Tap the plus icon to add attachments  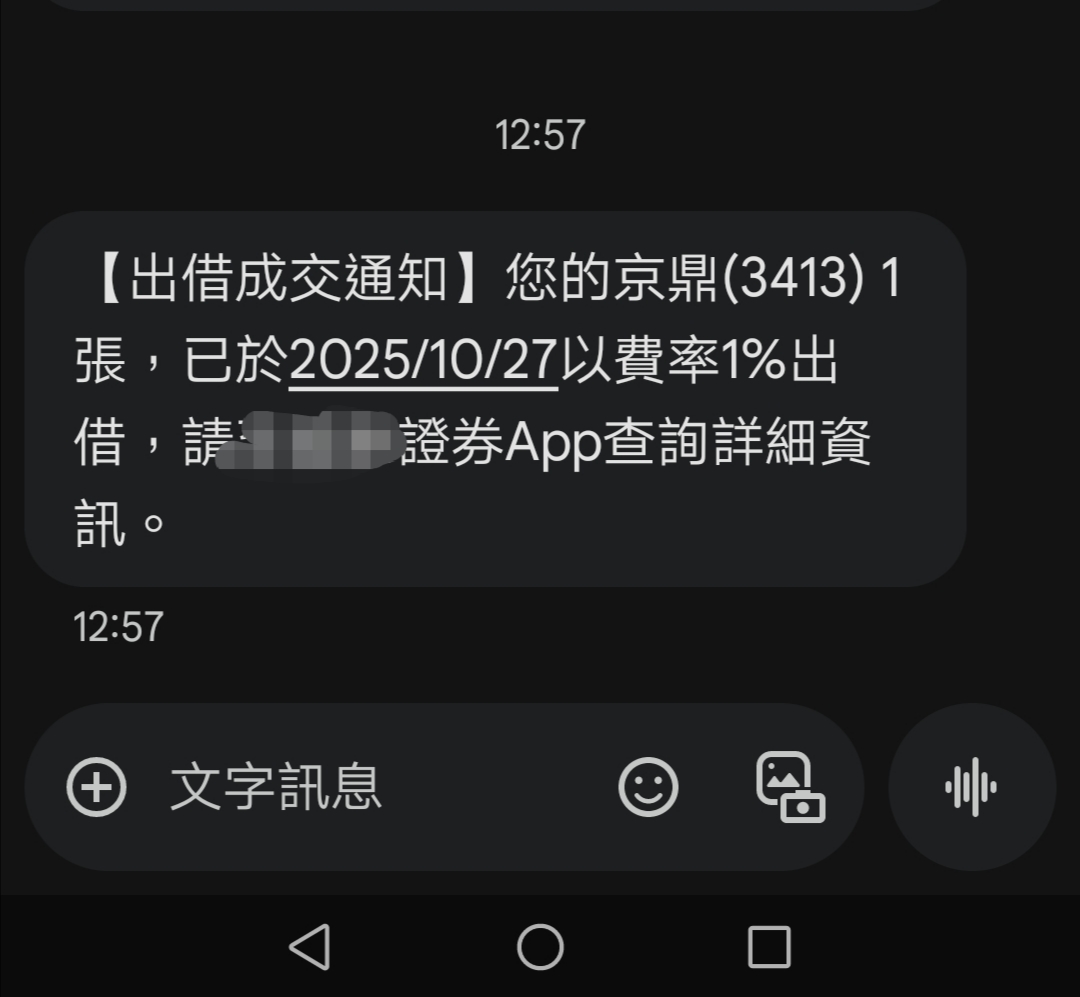[97, 786]
